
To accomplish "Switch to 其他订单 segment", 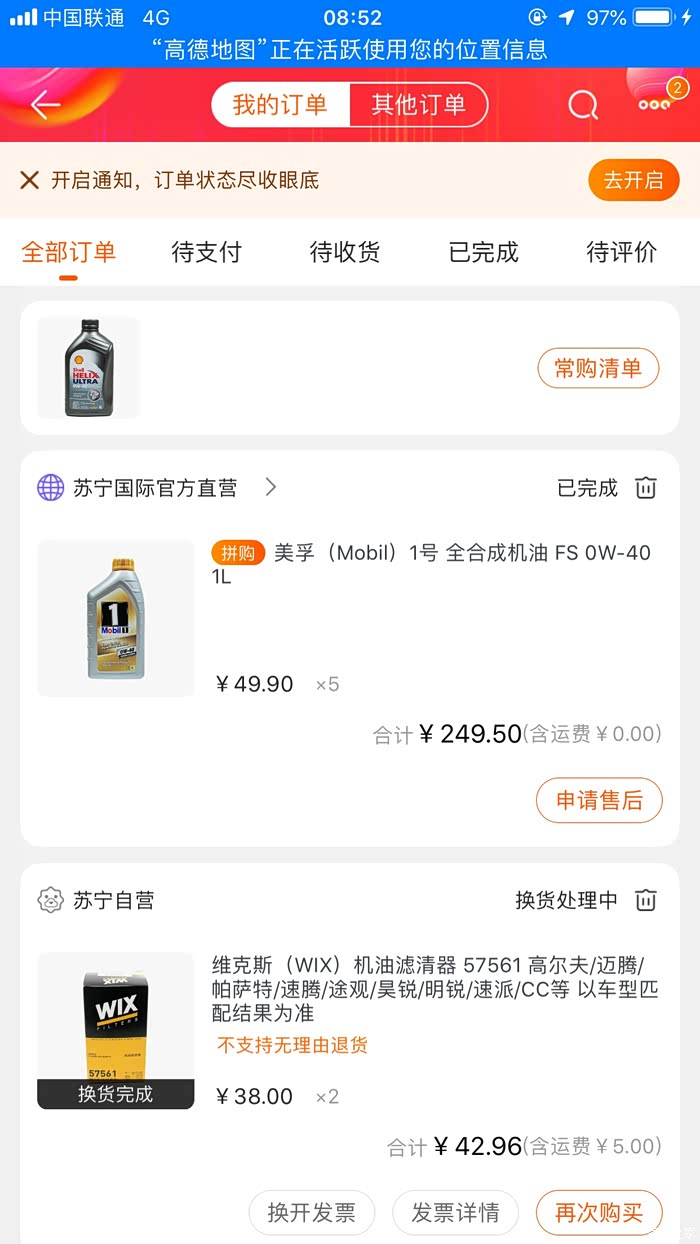I will tap(418, 105).
